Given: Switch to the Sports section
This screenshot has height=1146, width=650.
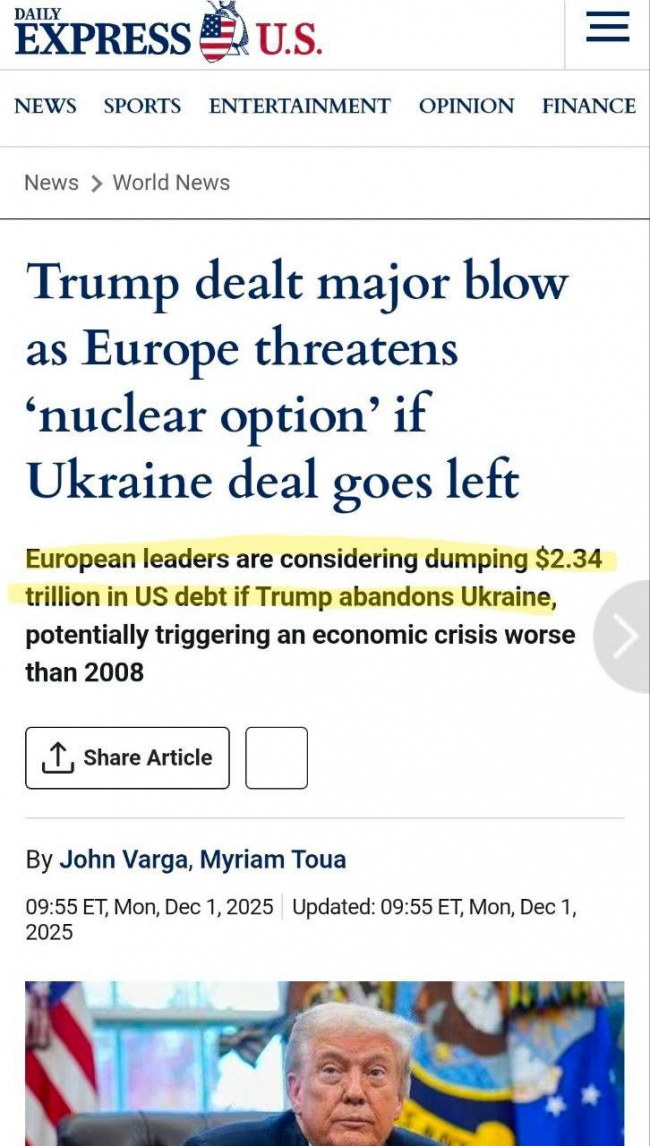Looking at the screenshot, I should click(x=142, y=106).
